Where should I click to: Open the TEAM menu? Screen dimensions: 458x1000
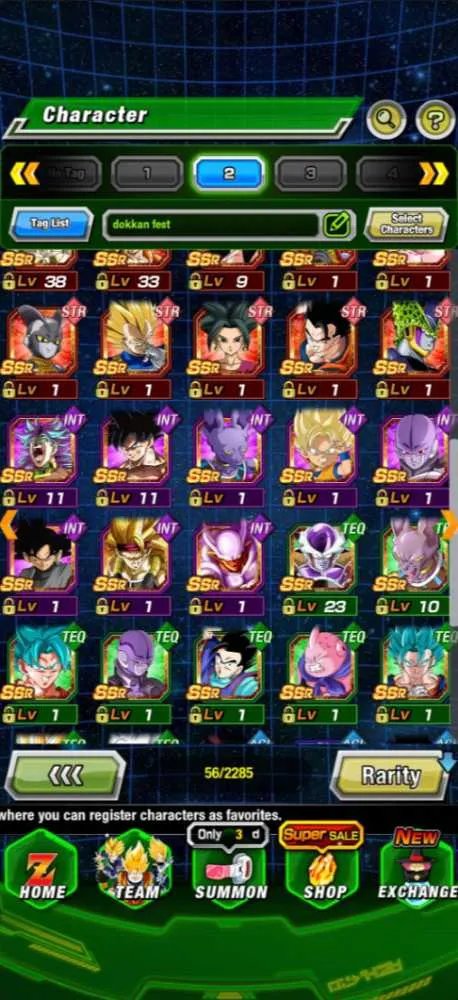point(135,869)
